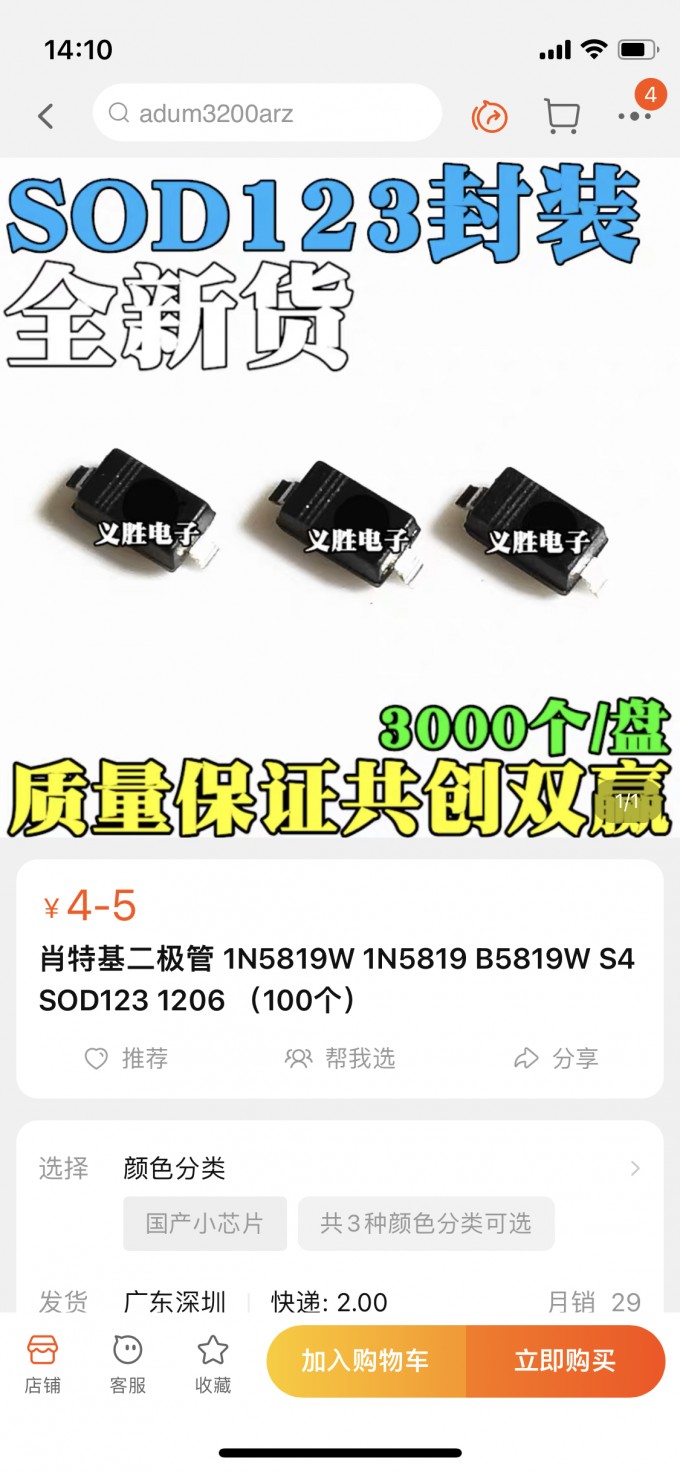The height and width of the screenshot is (1472, 680).
Task: Open the shopping cart
Action: 561,116
